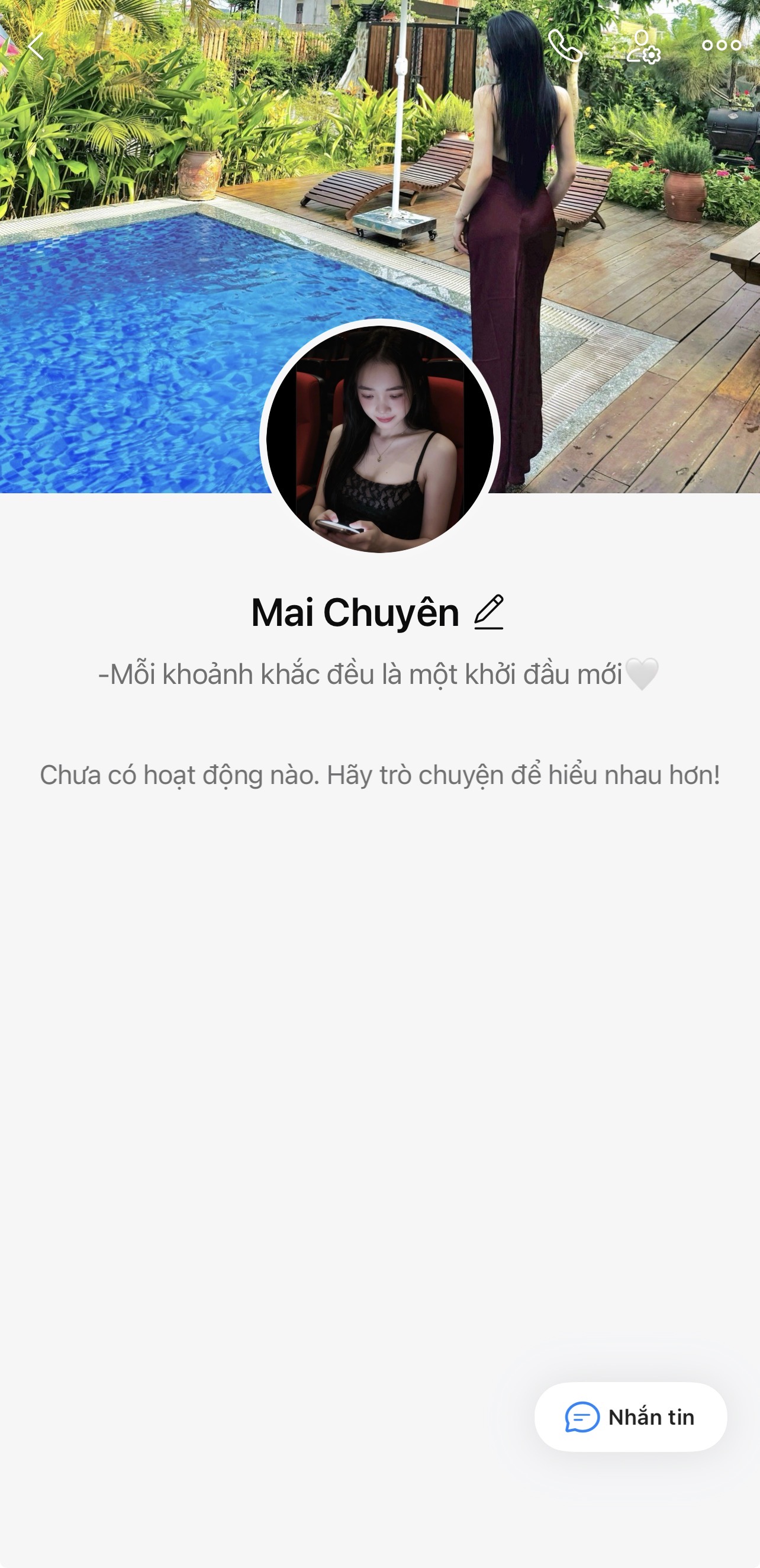The height and width of the screenshot is (1568, 760).
Task: Open the three-dot overflow menu
Action: pos(721,46)
